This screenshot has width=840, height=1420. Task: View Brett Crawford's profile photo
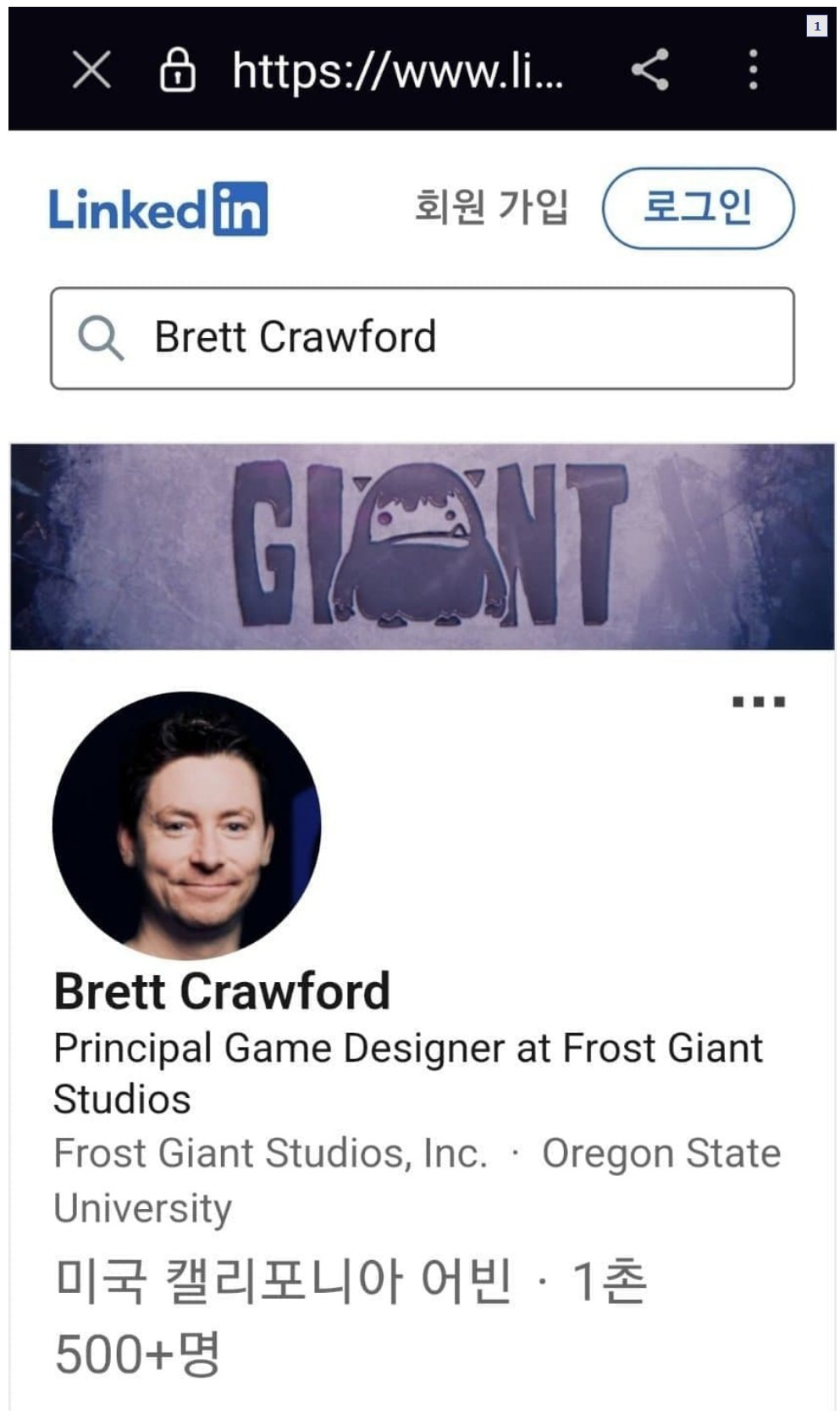tap(187, 826)
